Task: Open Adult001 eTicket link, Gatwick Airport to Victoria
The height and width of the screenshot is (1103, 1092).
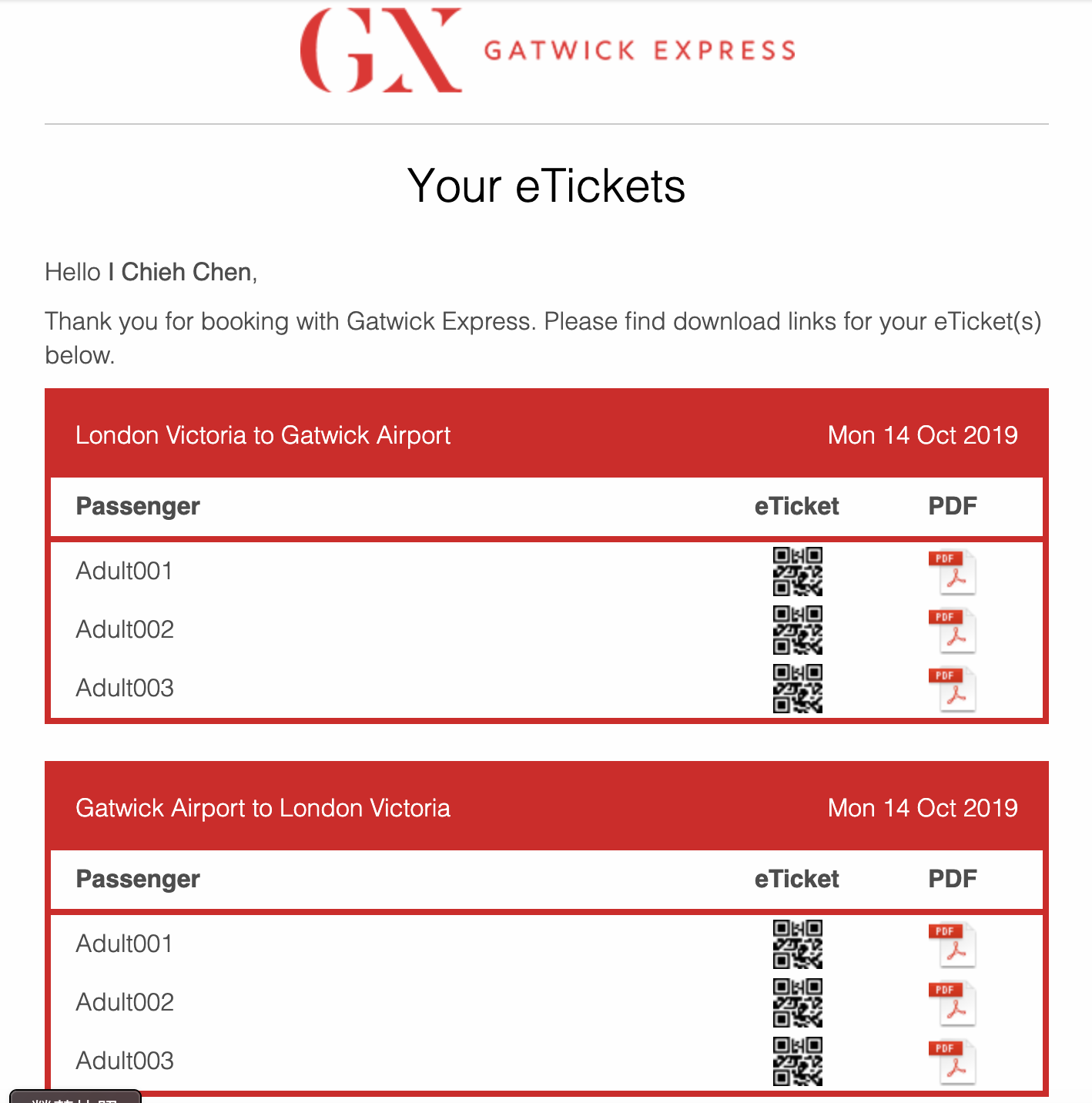Action: [x=797, y=944]
